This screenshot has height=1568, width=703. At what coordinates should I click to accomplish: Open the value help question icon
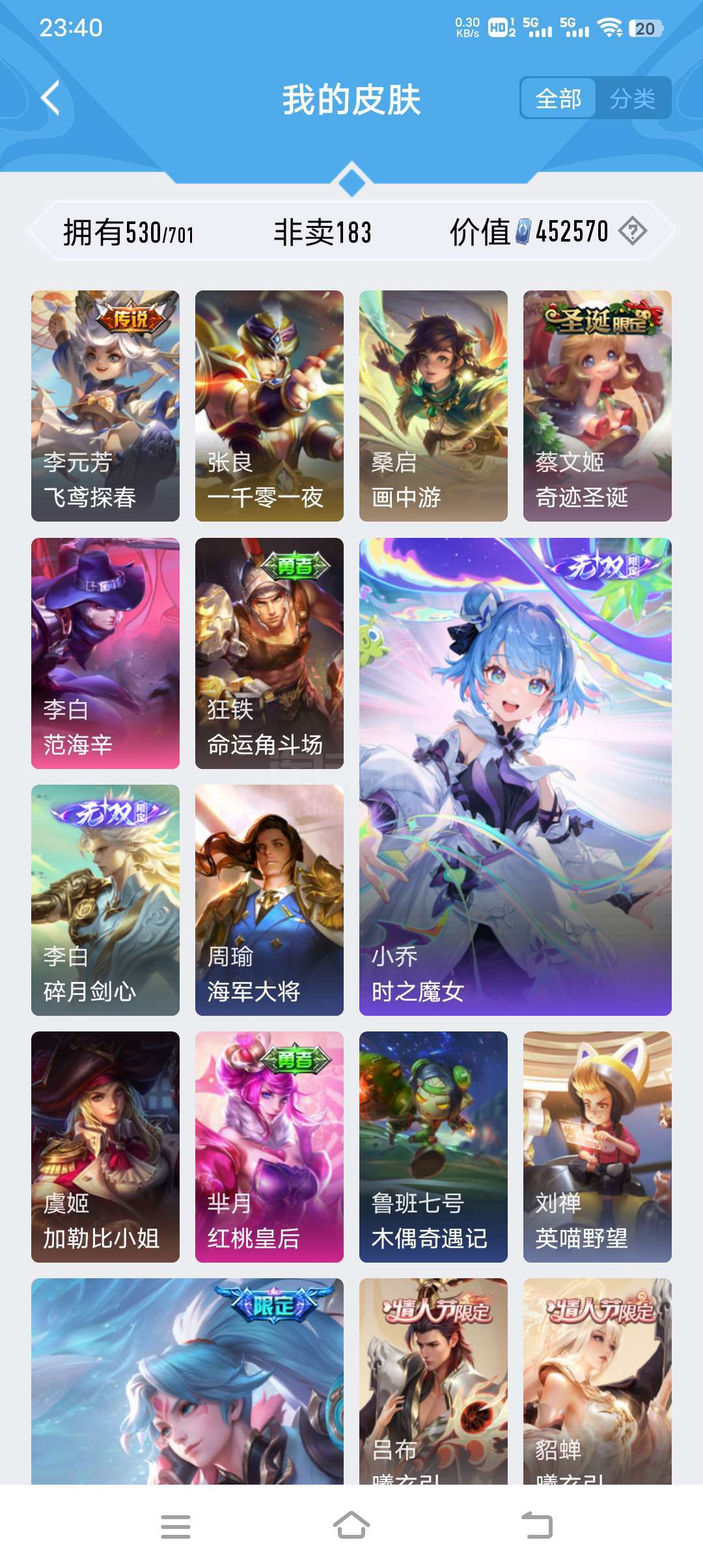point(632,231)
